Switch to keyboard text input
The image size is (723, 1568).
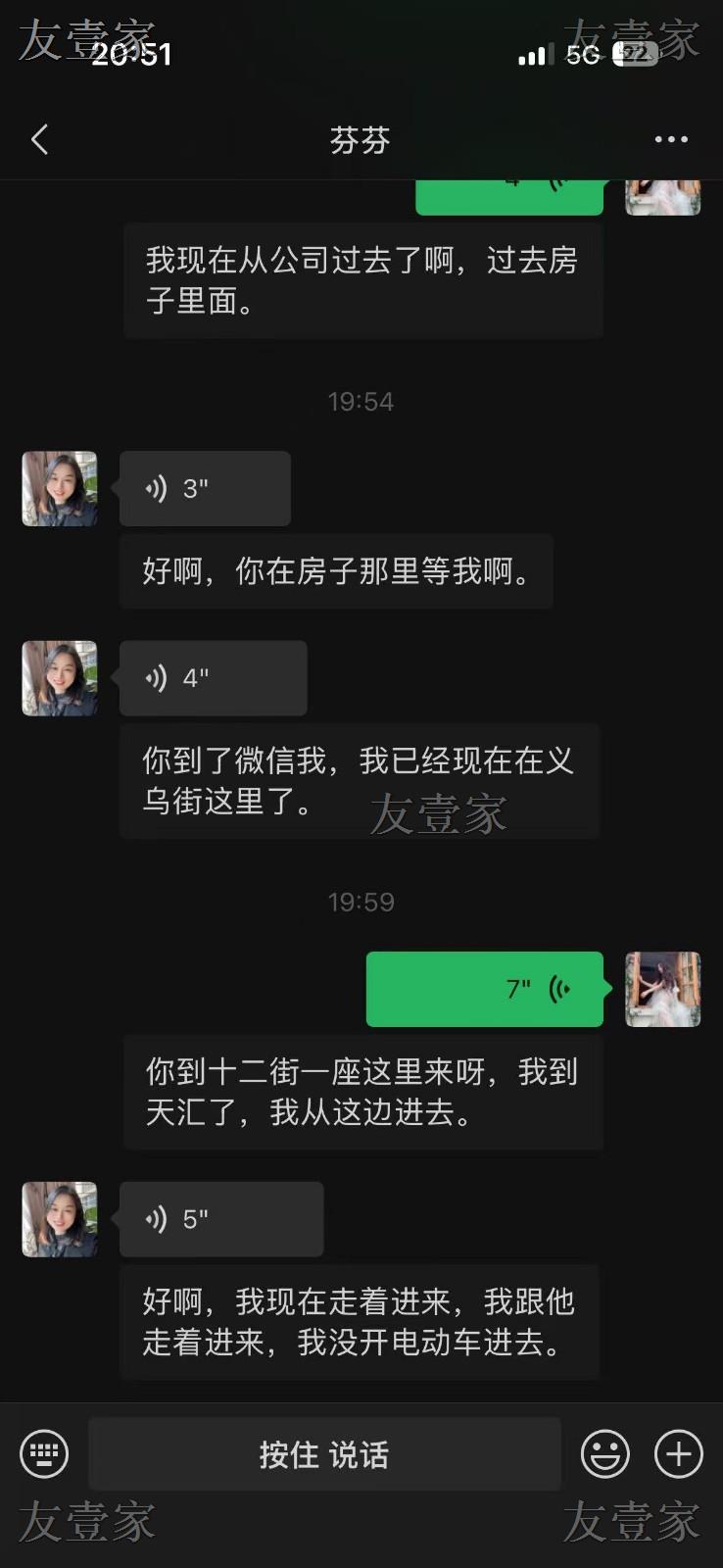[x=44, y=1453]
